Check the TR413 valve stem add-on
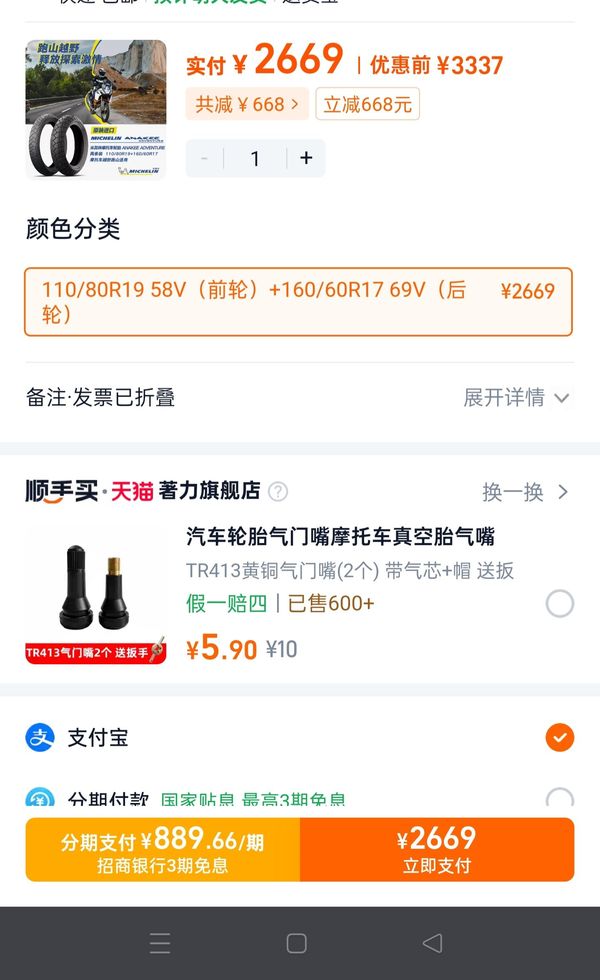The height and width of the screenshot is (980, 600). click(x=560, y=603)
